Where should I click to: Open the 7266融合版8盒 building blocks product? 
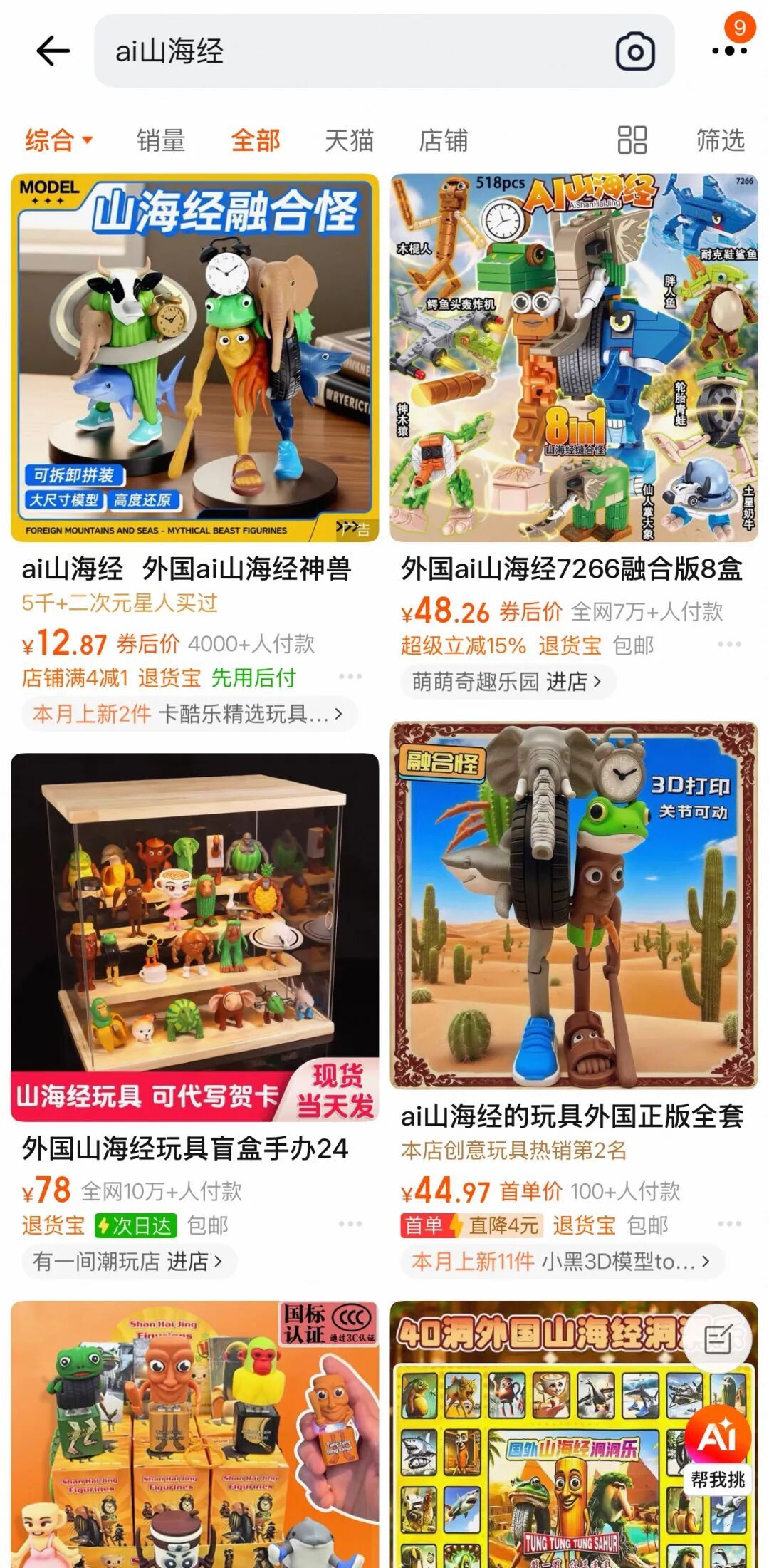coord(573,358)
